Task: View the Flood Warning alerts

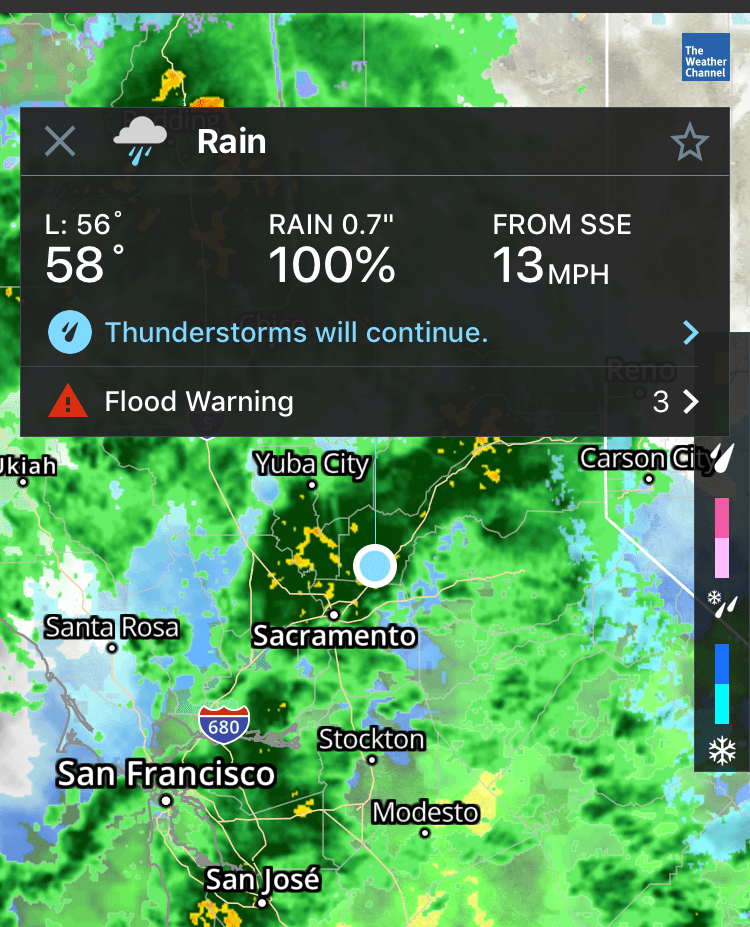Action: pyautogui.click(x=374, y=402)
